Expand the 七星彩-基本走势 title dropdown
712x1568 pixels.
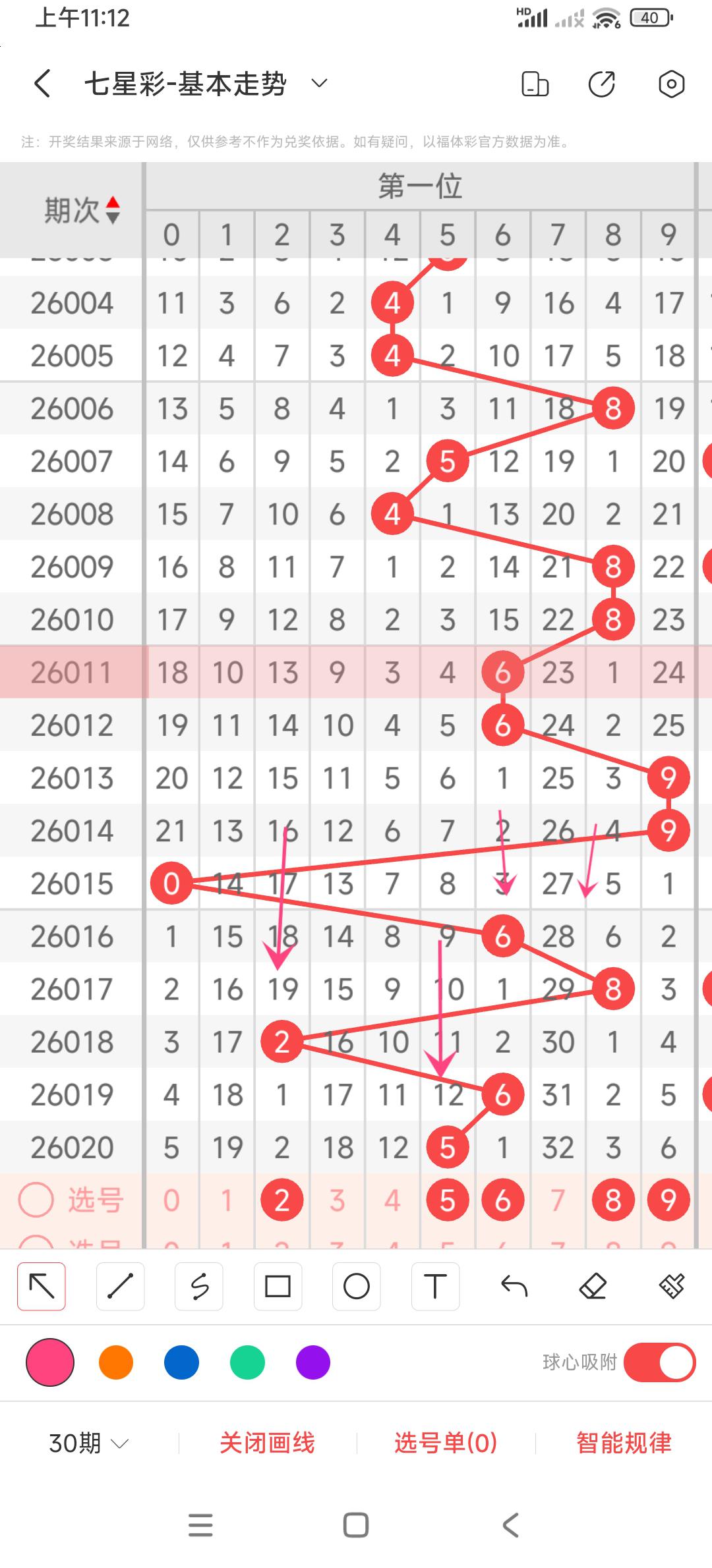[x=319, y=84]
